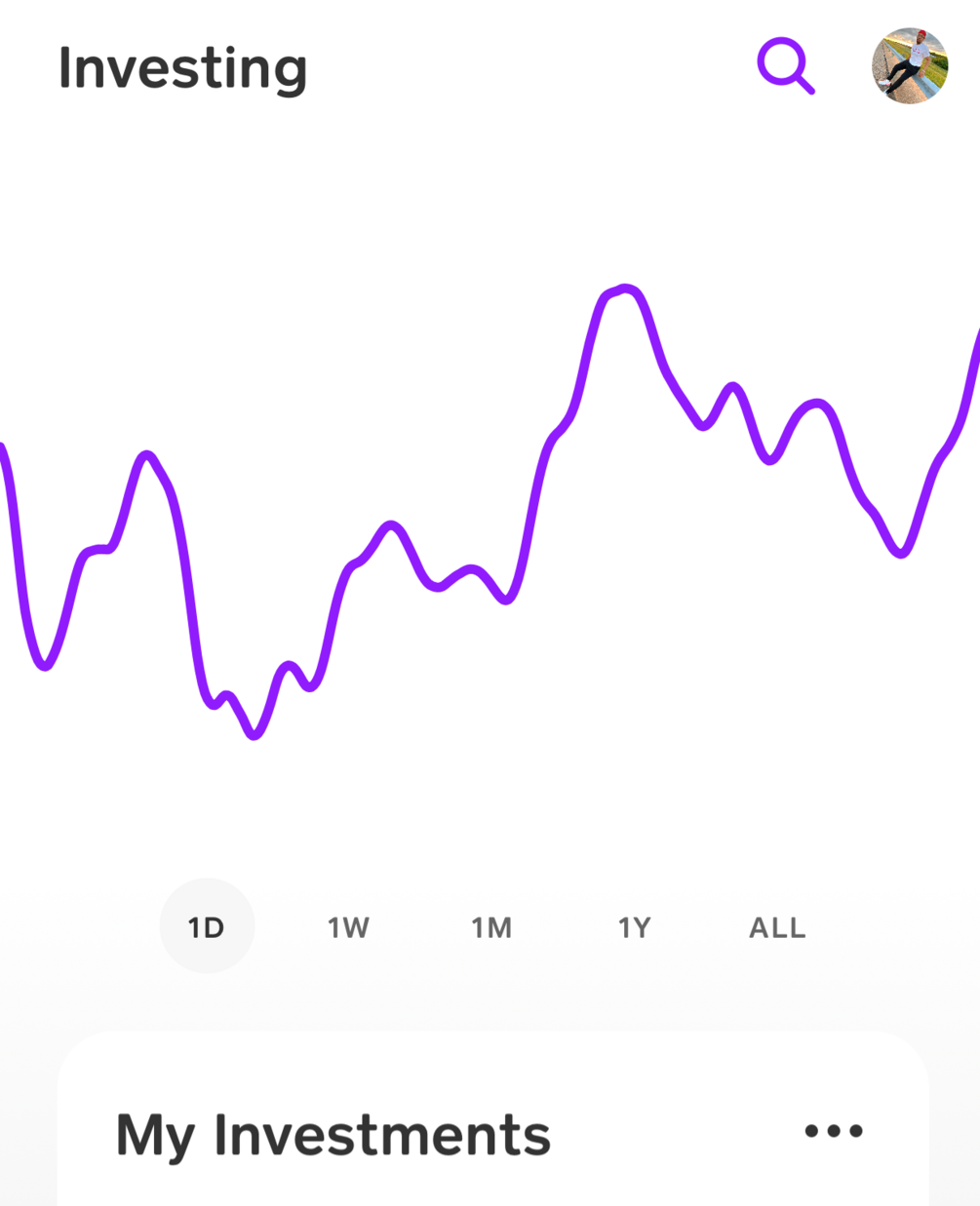Open the profile photo avatar
Screen dimensions: 980x1206
pos(910,65)
